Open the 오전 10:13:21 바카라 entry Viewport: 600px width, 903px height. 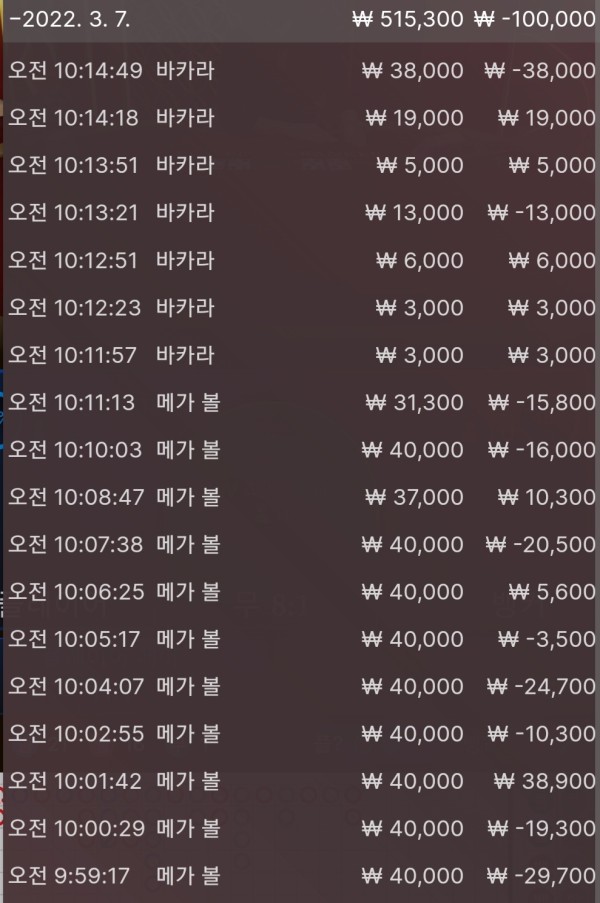point(300,212)
